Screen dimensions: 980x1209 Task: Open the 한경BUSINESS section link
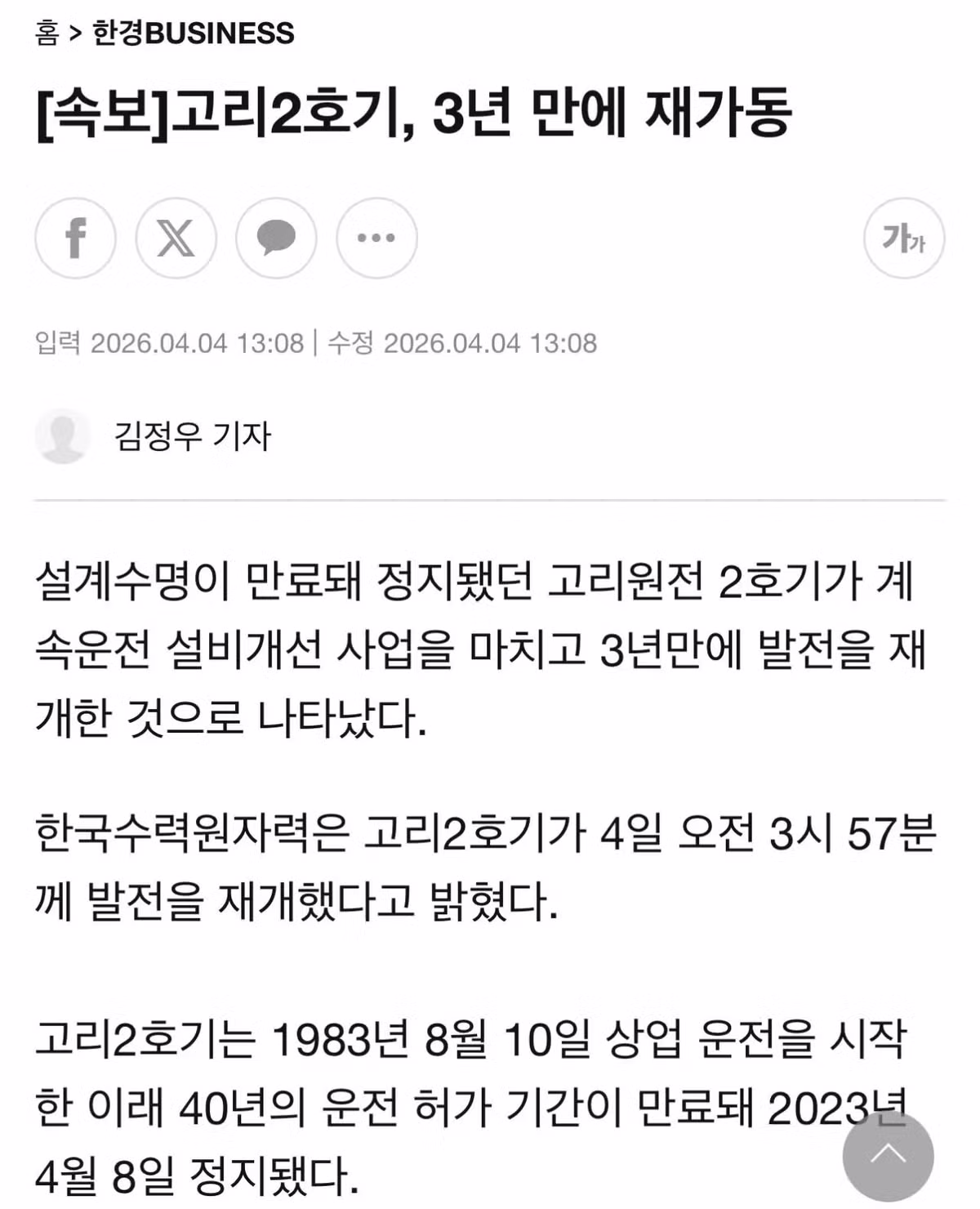click(193, 33)
